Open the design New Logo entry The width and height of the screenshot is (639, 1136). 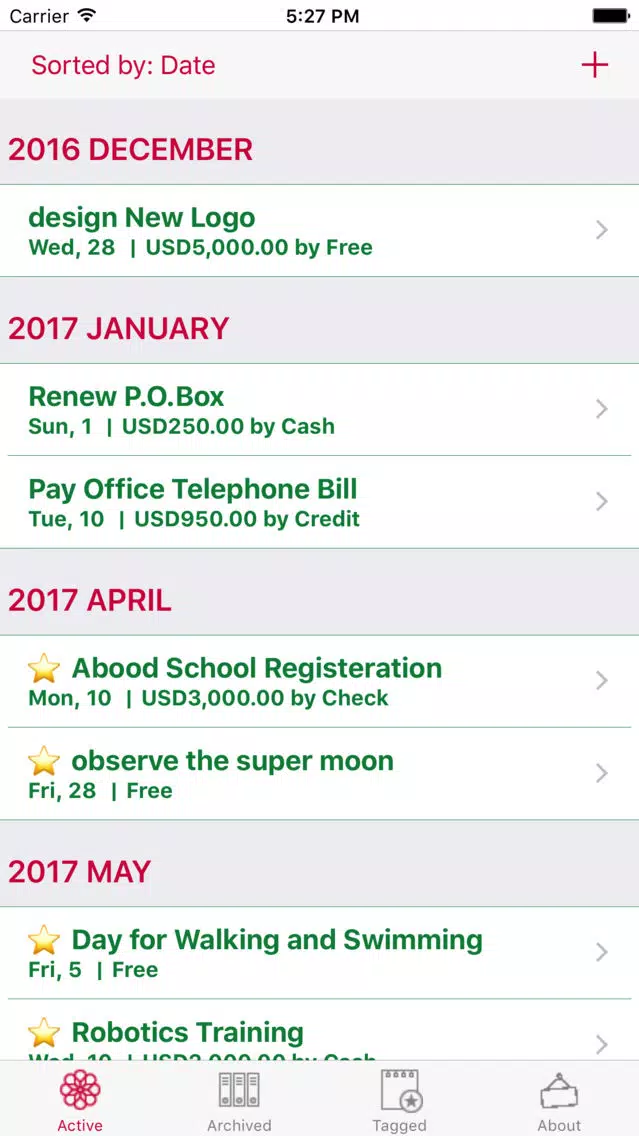coord(320,230)
